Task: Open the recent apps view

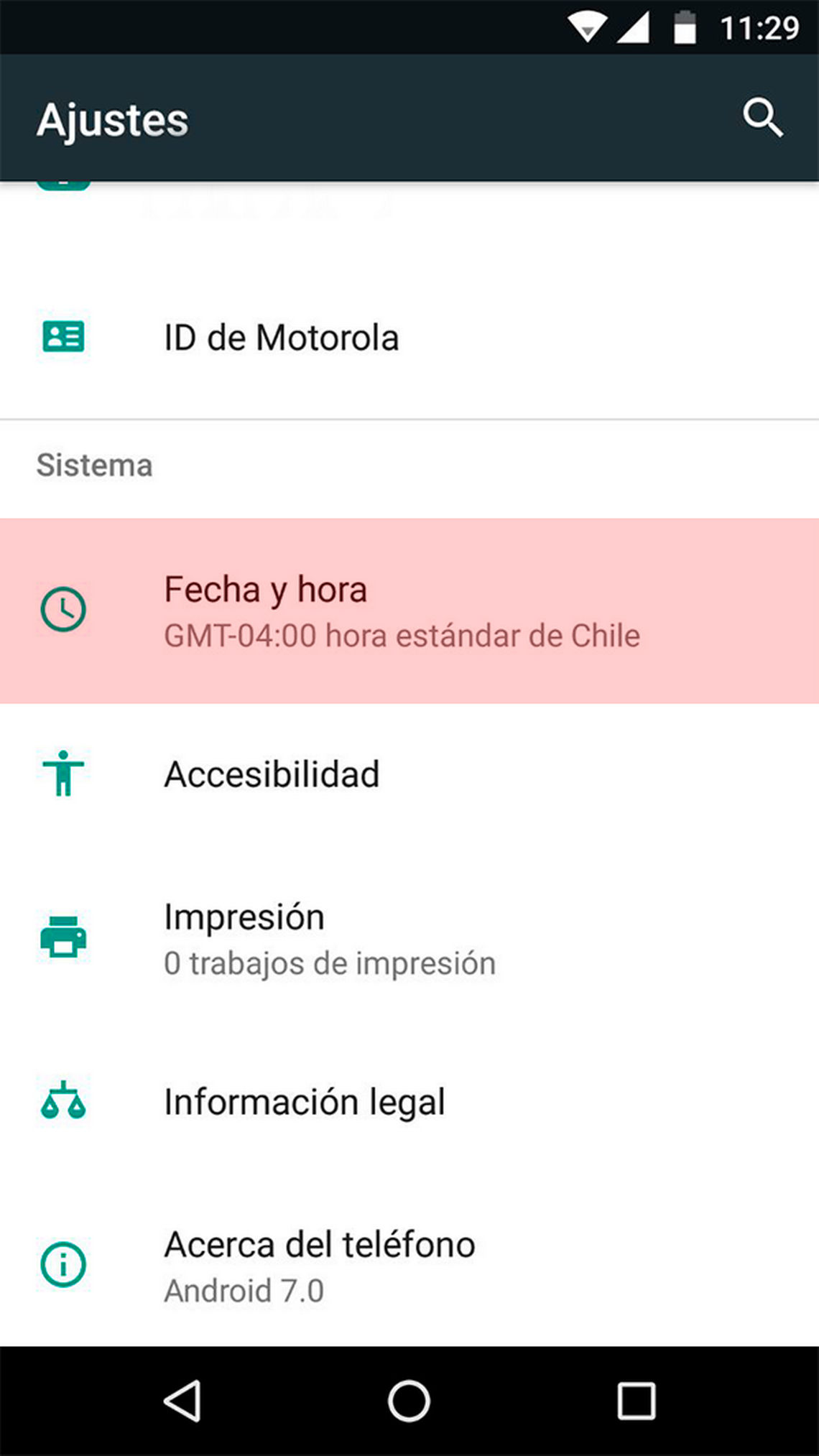Action: (x=636, y=1401)
